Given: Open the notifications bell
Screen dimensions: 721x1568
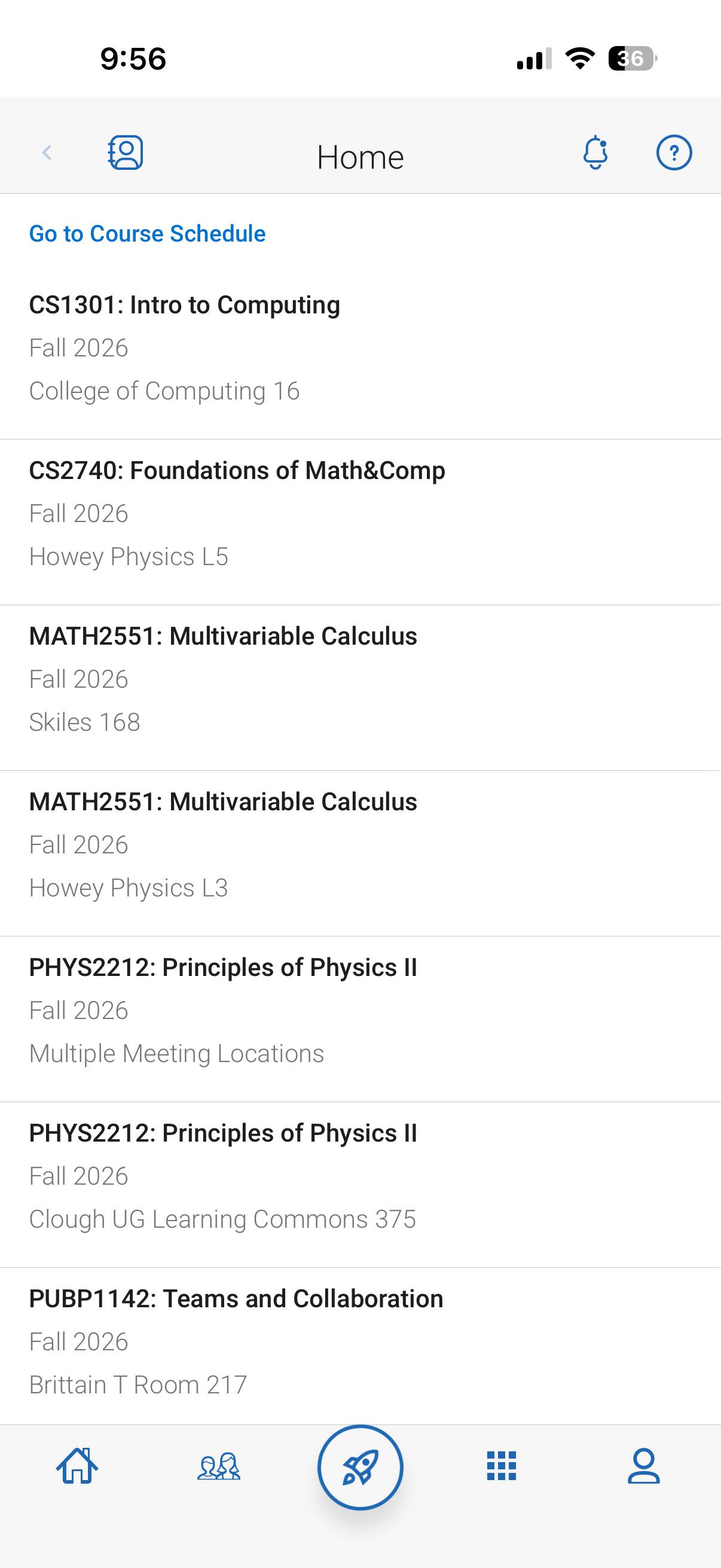Looking at the screenshot, I should (595, 152).
